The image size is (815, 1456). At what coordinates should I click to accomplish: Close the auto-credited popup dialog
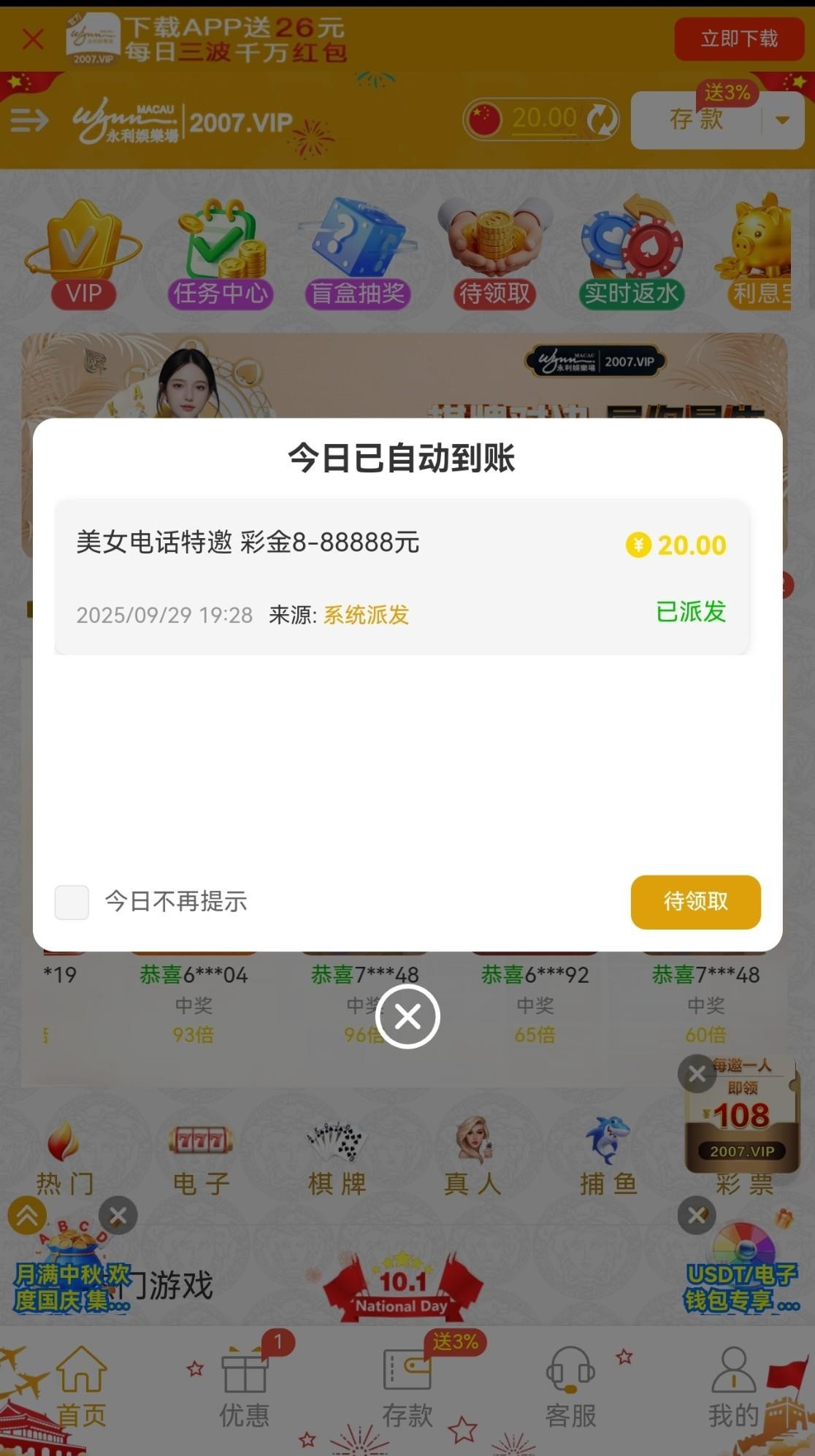tap(407, 1016)
